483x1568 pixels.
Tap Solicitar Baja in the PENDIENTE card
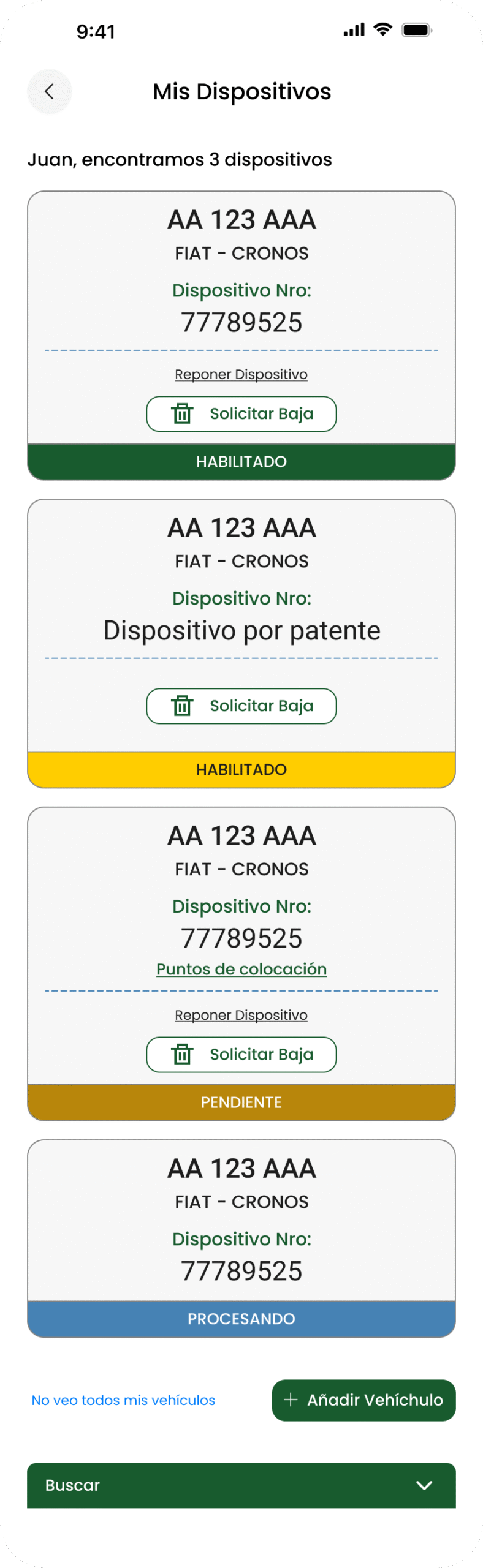241,1055
